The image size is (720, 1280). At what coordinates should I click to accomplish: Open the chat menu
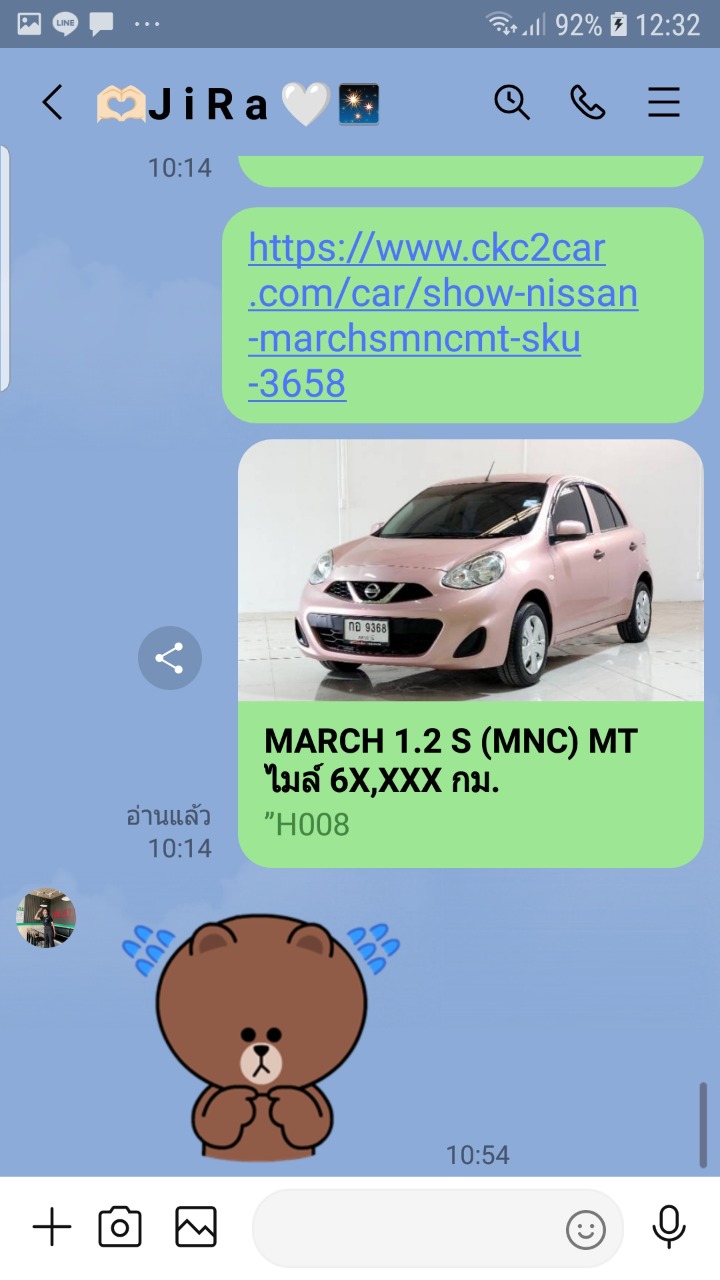[664, 103]
